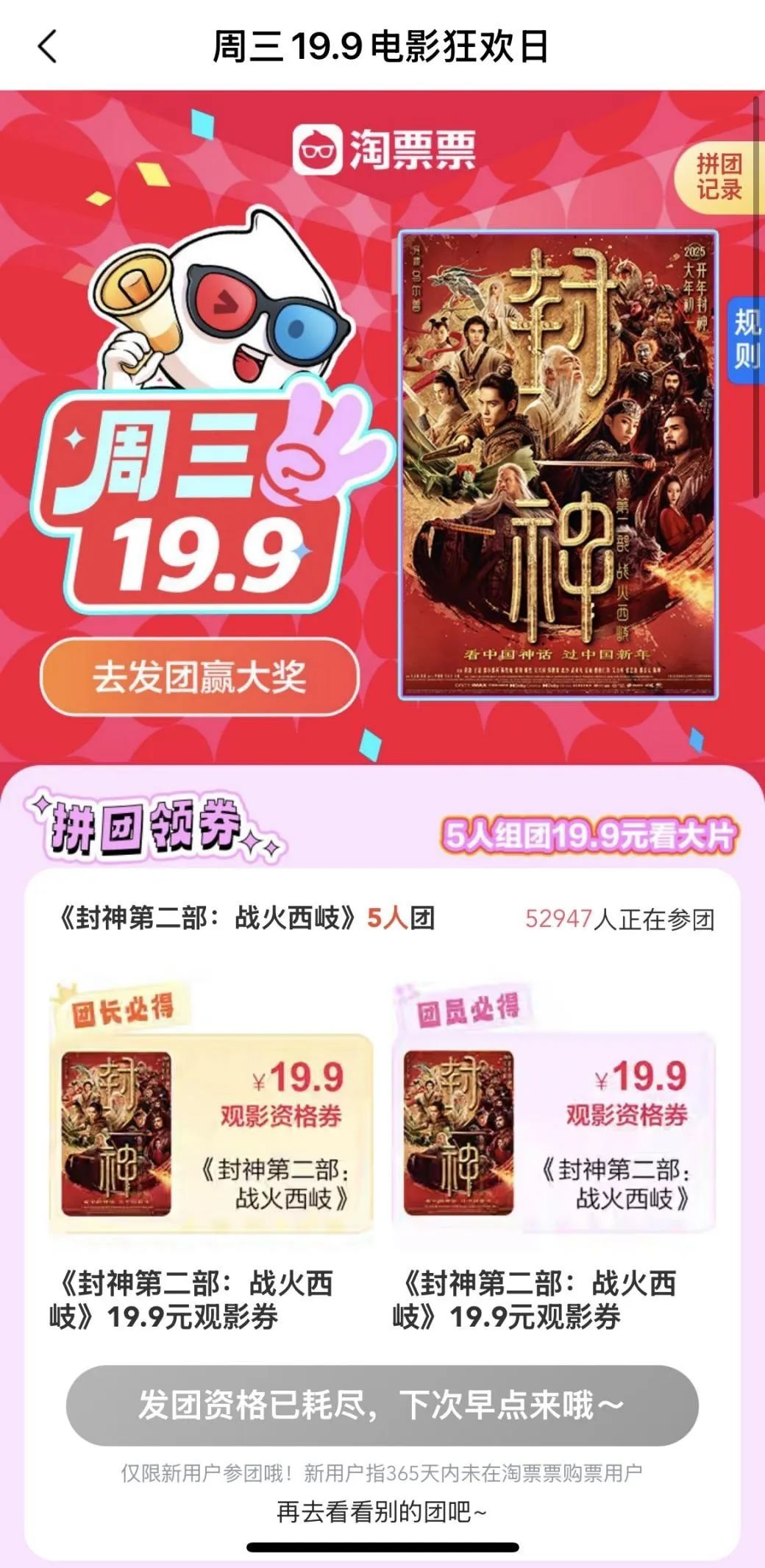
Task: Tap 去发团赢大奖 to start a group
Action: point(199,677)
